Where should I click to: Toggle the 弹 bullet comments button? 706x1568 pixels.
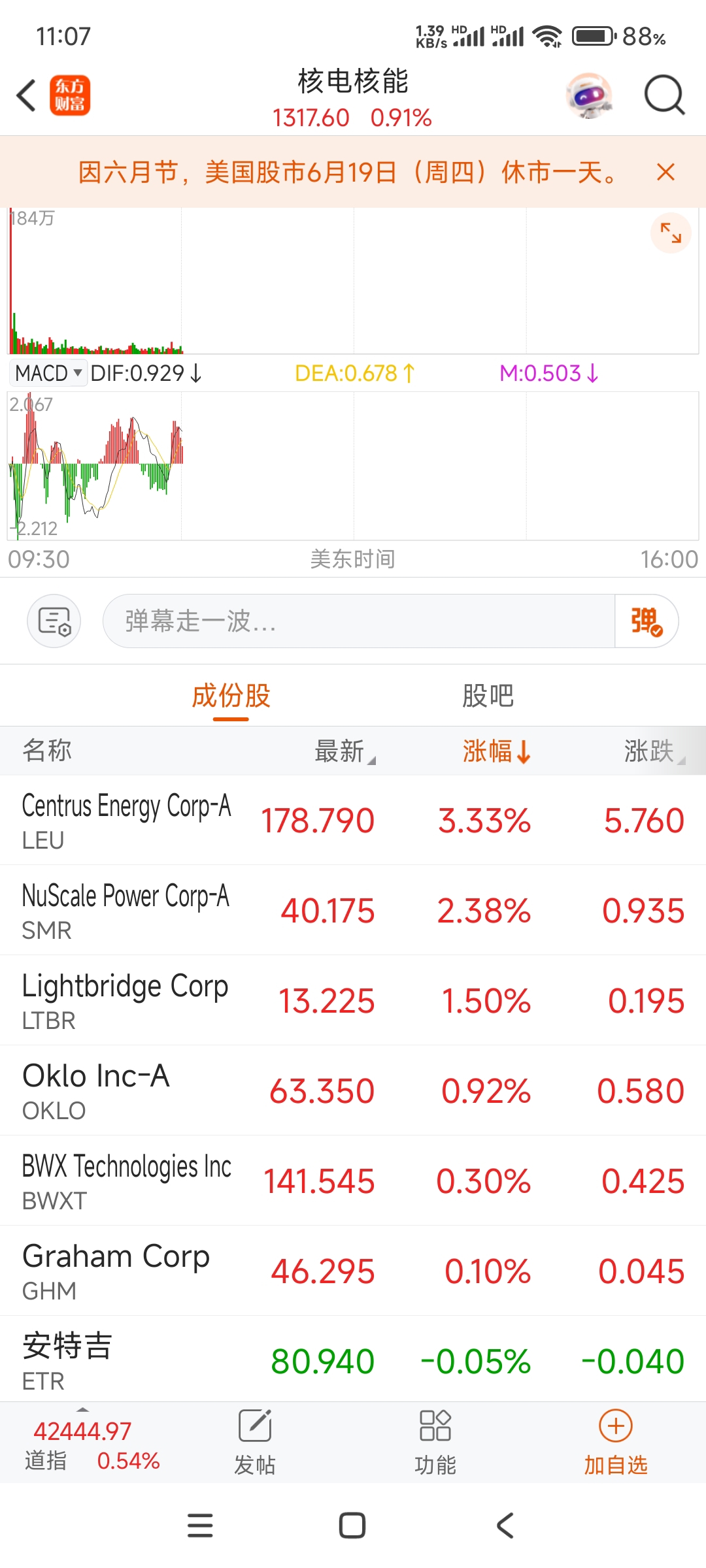(x=647, y=621)
